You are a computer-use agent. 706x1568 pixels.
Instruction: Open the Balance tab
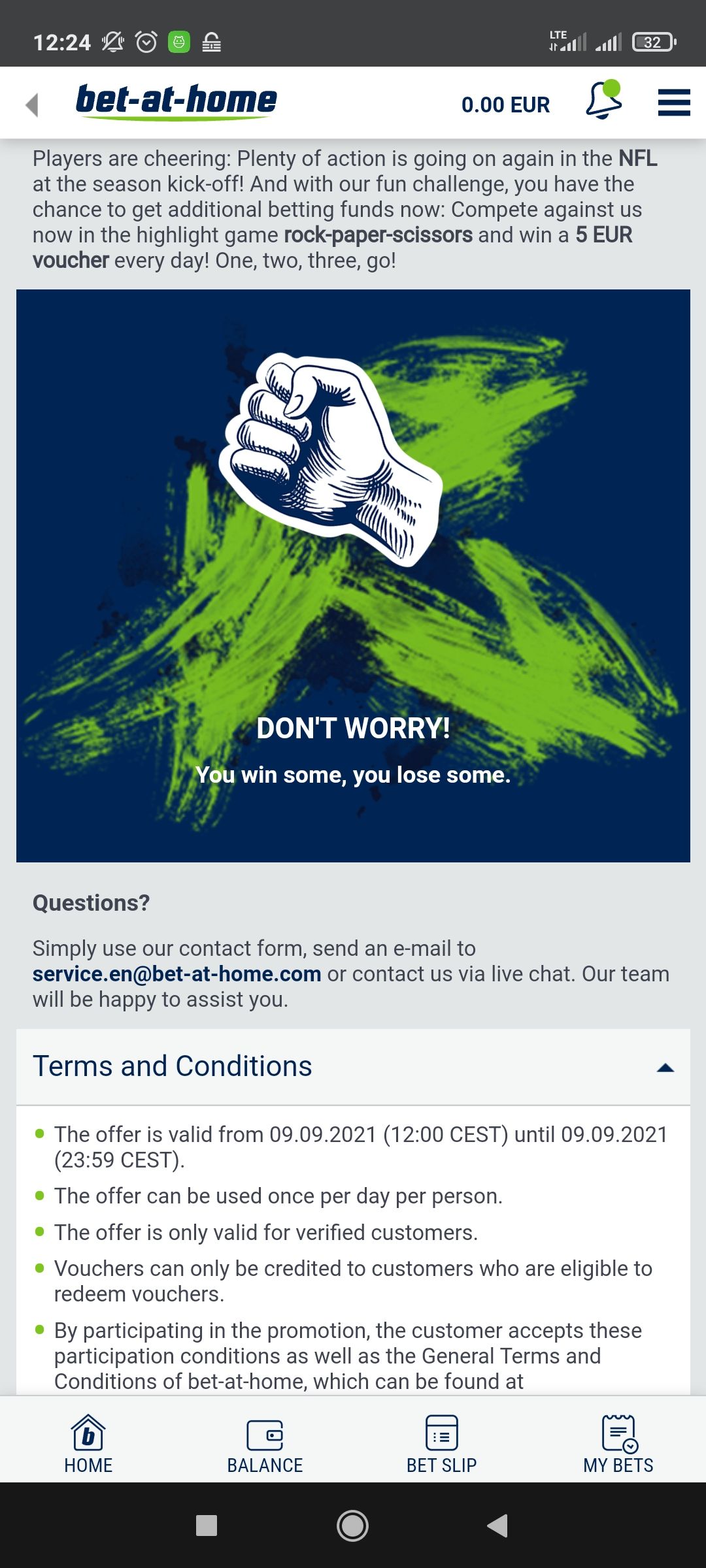[x=265, y=1445]
